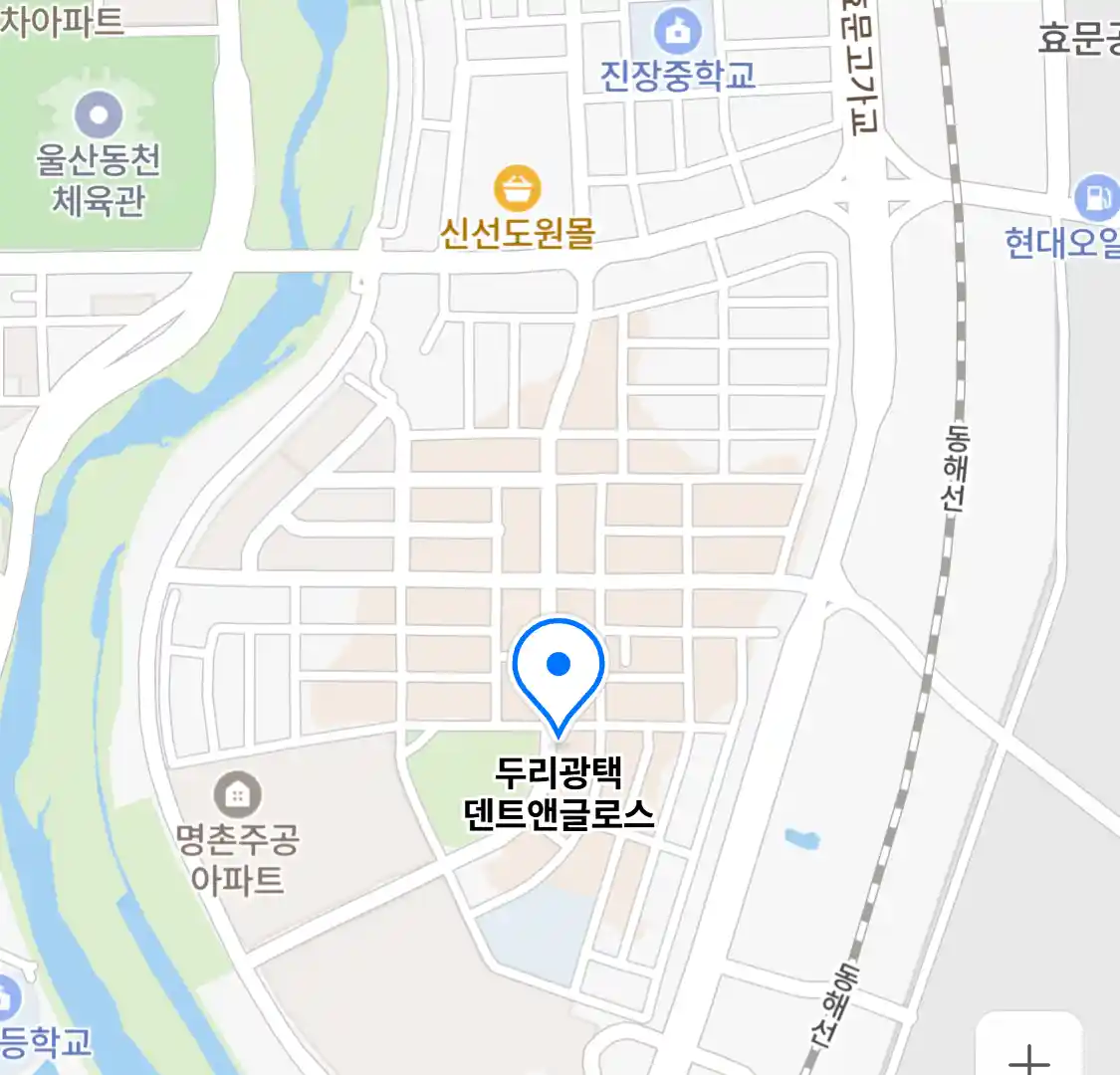Select the 진장중학교 school marker
The width and height of the screenshot is (1120, 1075).
tap(678, 32)
